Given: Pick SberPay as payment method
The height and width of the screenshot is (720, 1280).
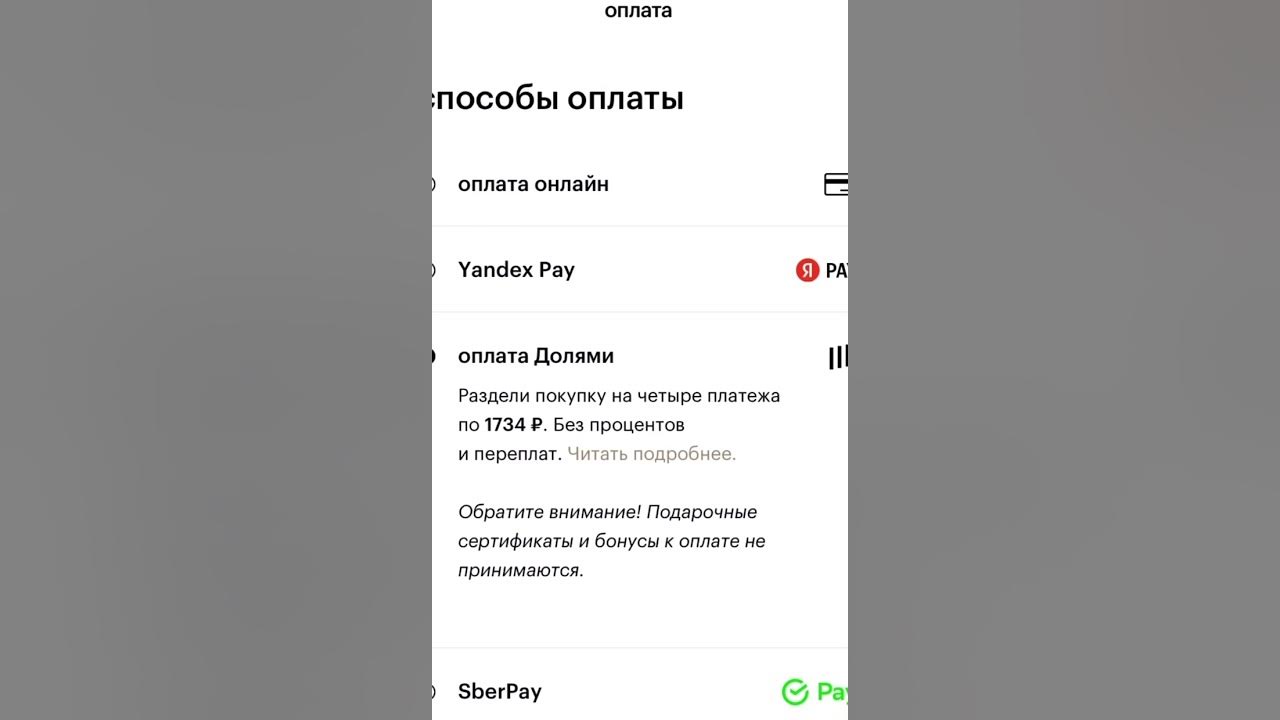Looking at the screenshot, I should (x=499, y=692).
